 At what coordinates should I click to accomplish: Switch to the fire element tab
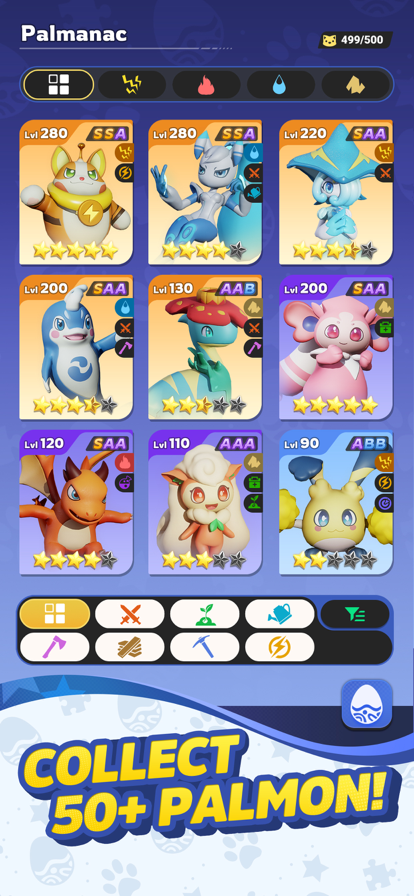pyautogui.click(x=206, y=85)
